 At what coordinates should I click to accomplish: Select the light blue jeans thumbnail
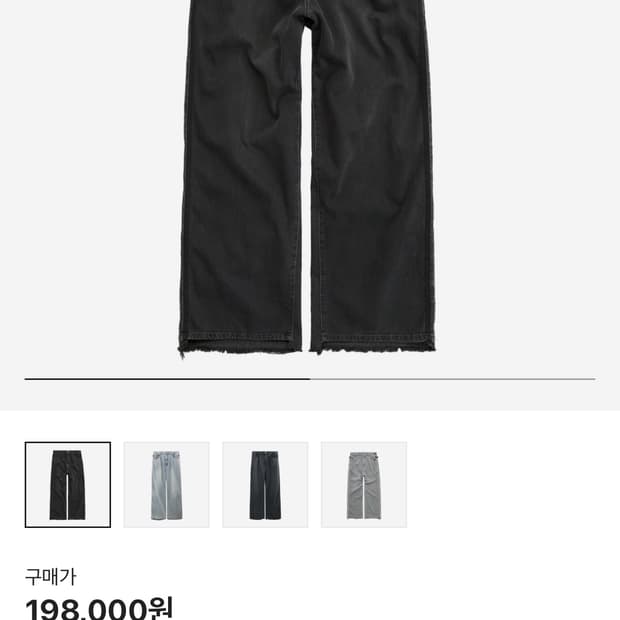pyautogui.click(x=166, y=484)
